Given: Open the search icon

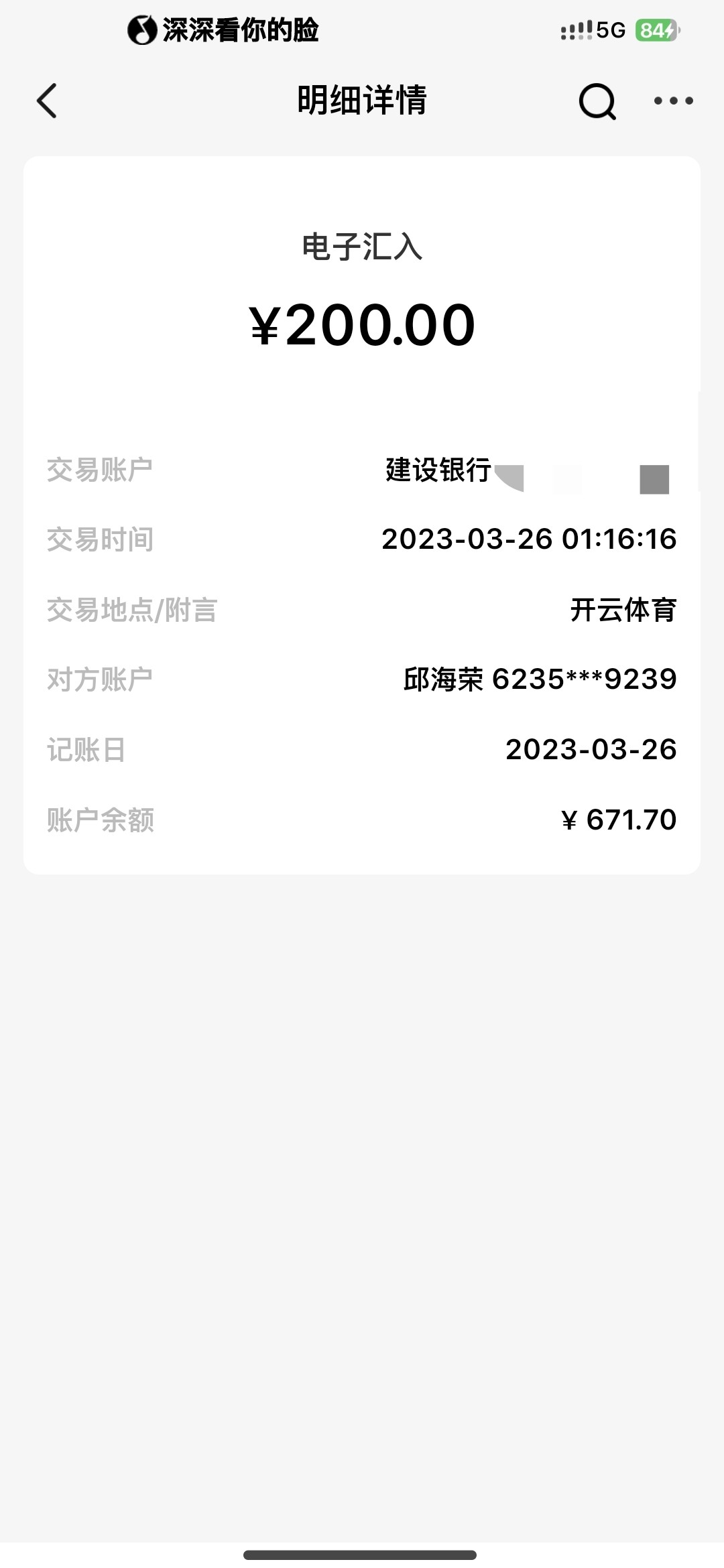Looking at the screenshot, I should pos(597,102).
